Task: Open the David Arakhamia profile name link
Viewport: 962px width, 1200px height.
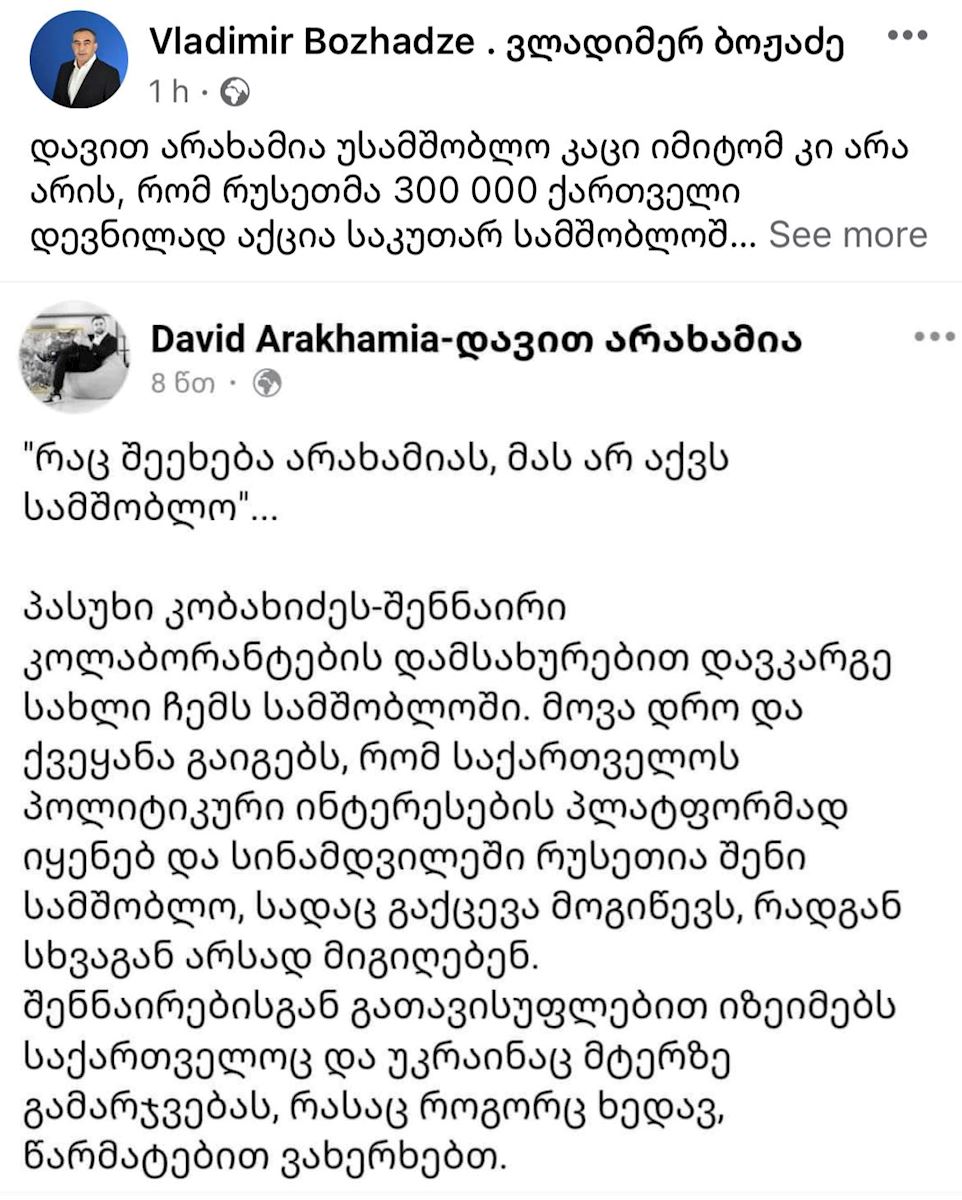Action: click(x=475, y=341)
